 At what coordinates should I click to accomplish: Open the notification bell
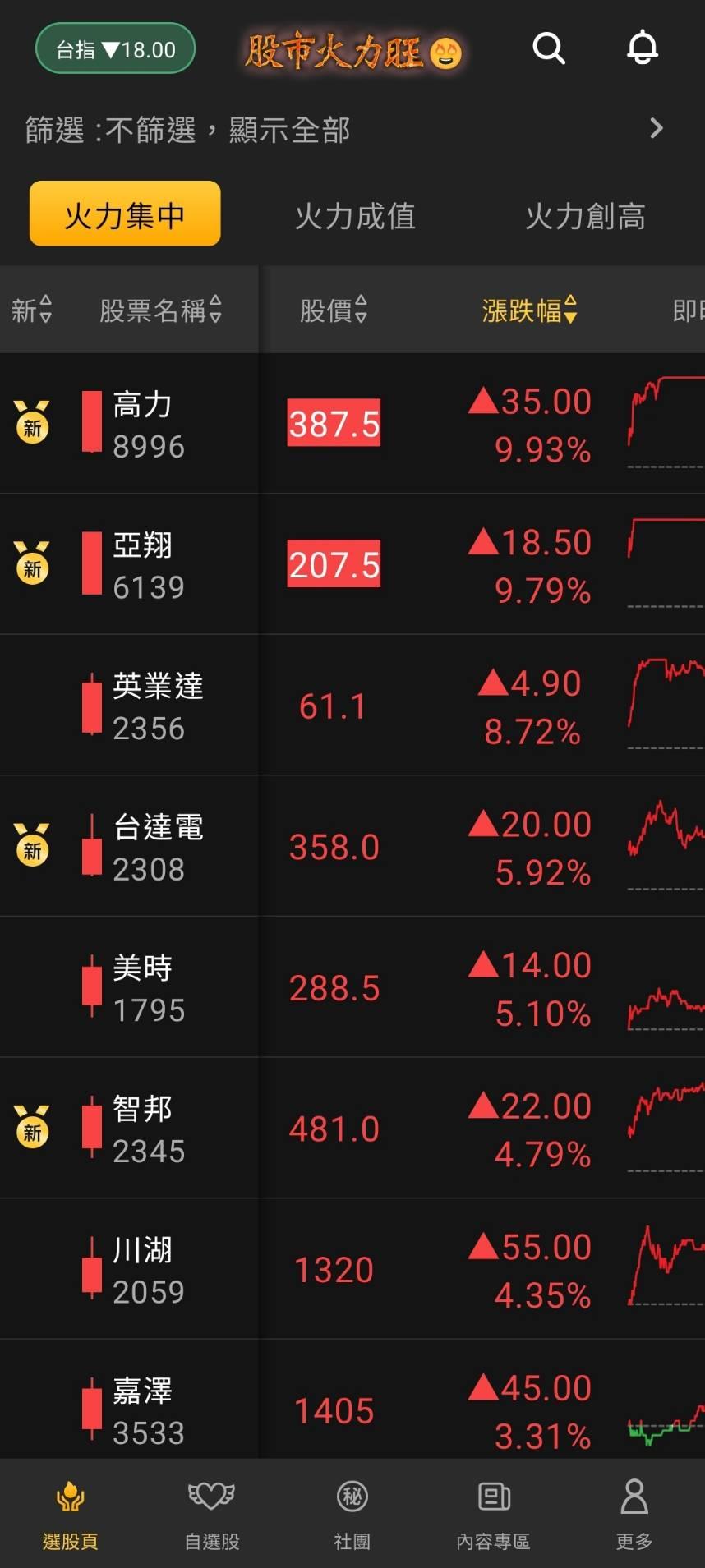tap(643, 49)
